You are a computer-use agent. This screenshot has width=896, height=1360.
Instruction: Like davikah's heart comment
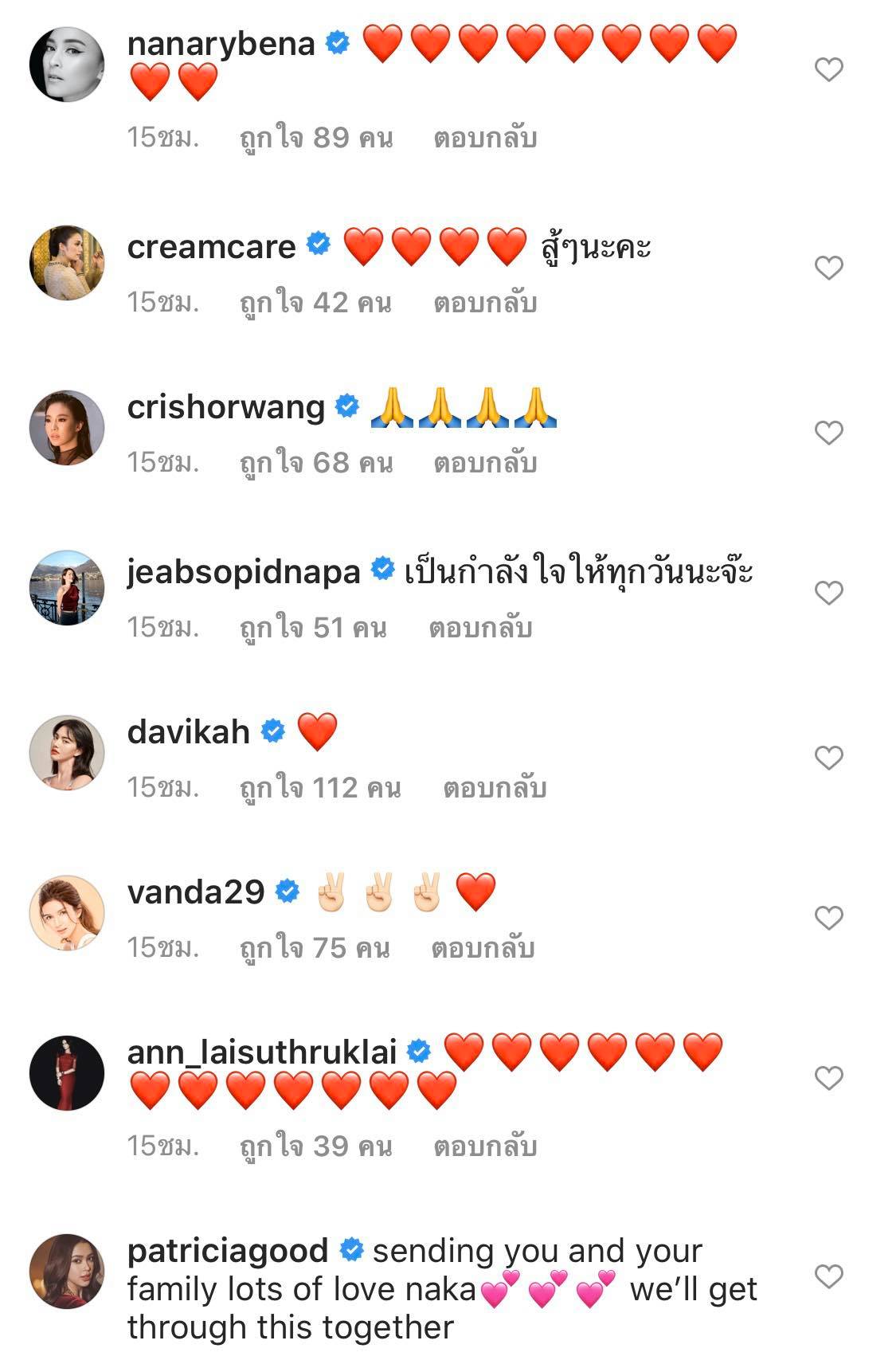[x=828, y=758]
